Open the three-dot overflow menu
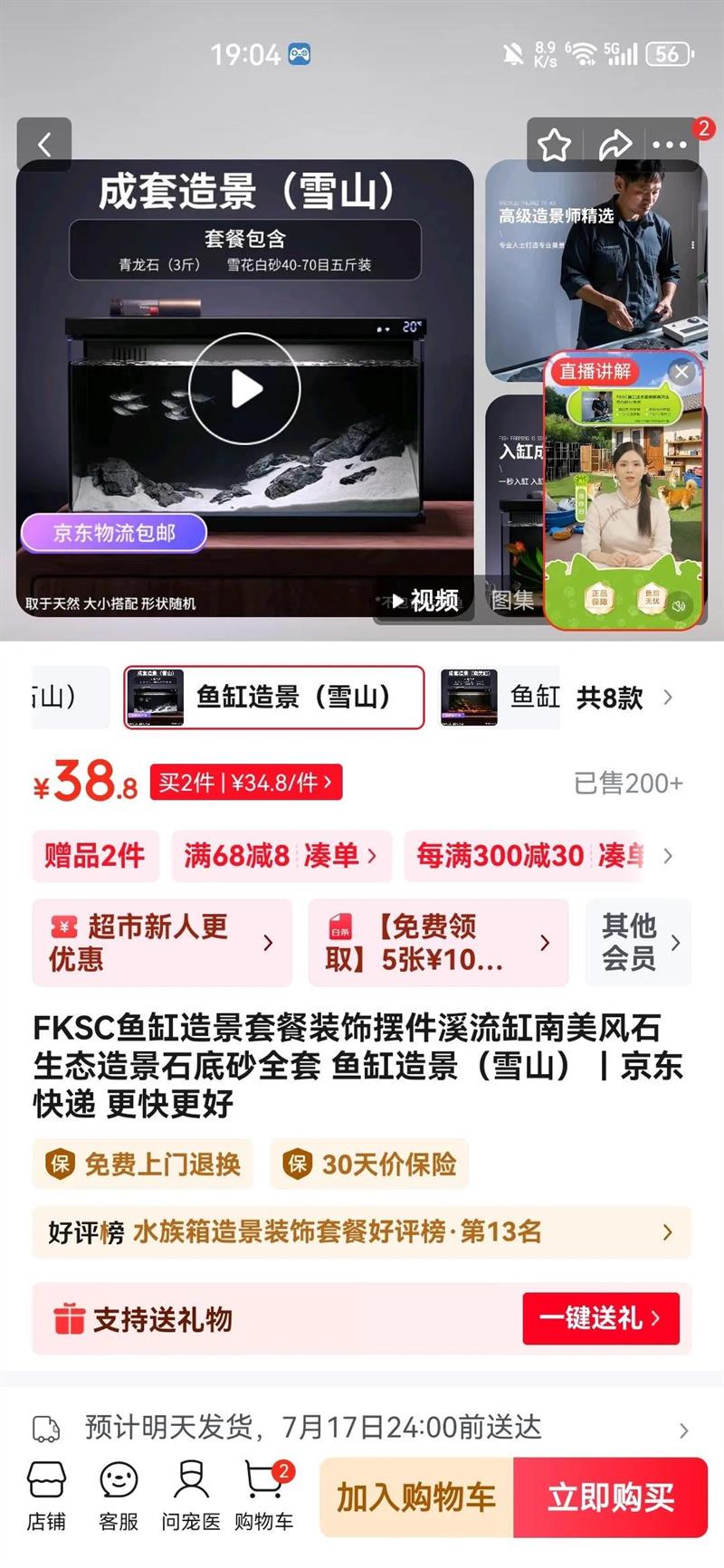The height and width of the screenshot is (1568, 724). click(x=670, y=145)
